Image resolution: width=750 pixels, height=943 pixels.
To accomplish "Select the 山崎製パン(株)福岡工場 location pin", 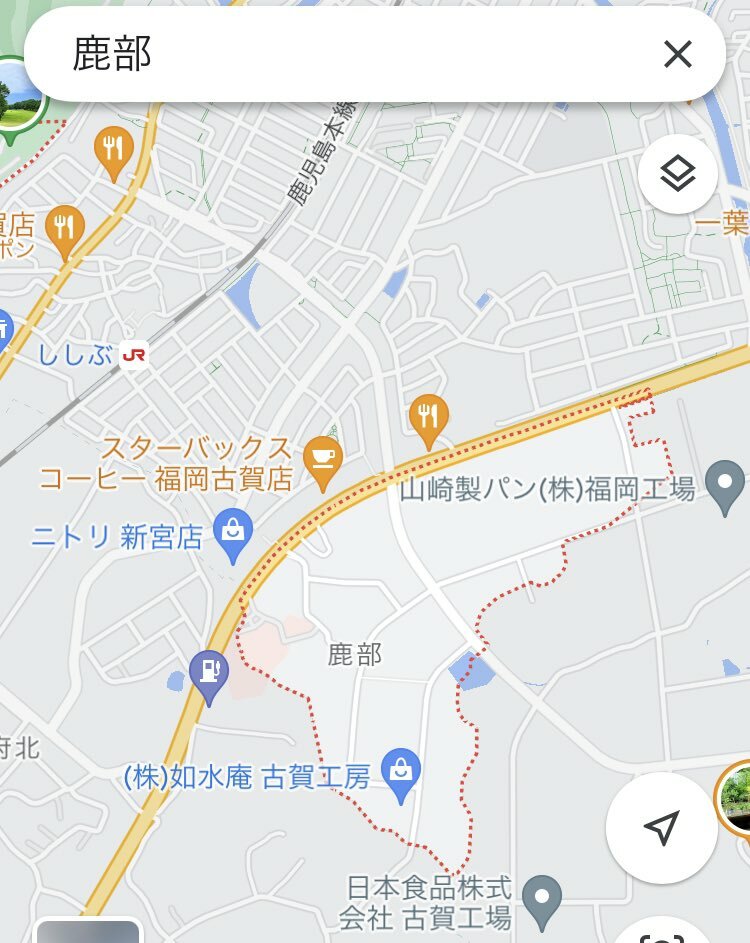I will tap(724, 486).
